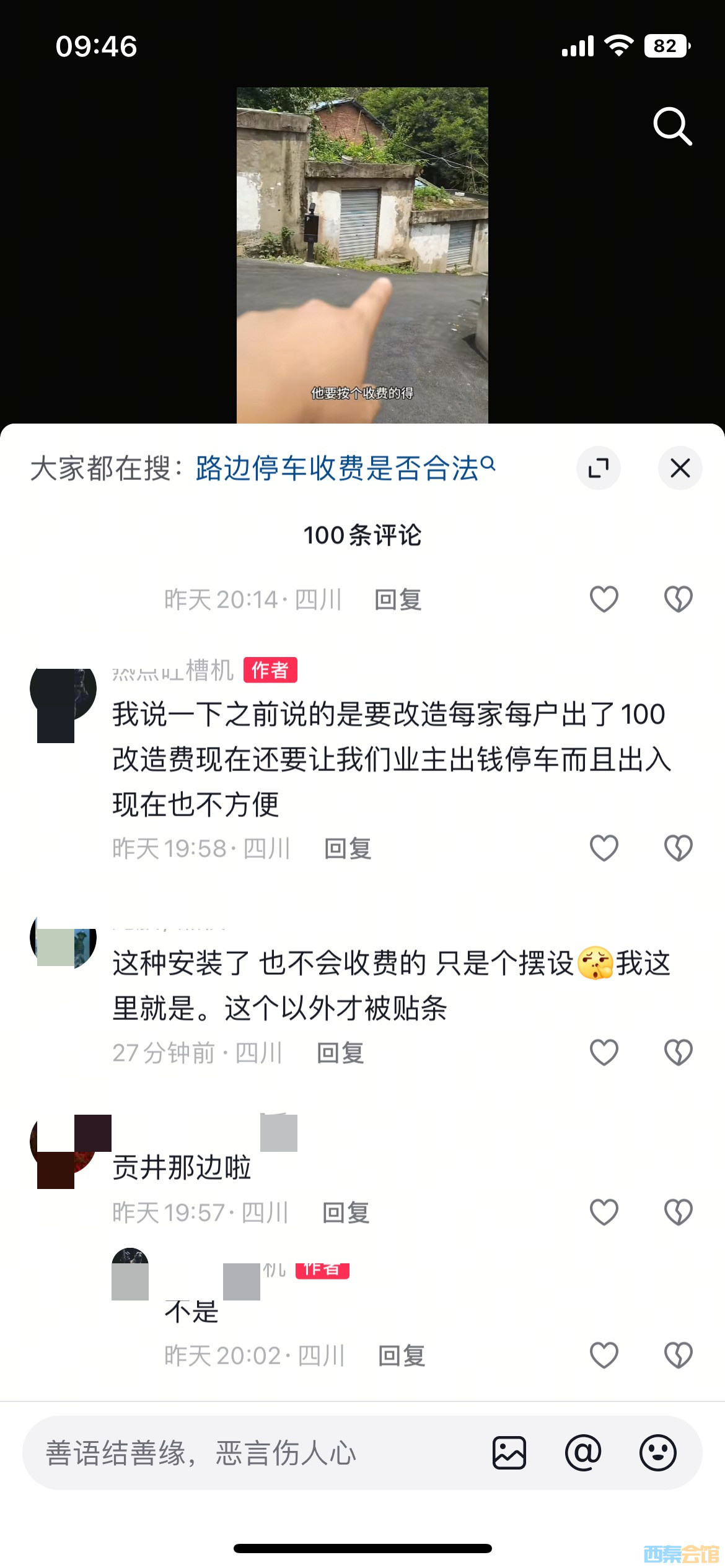Close the comments panel
The height and width of the screenshot is (1568, 725).
(x=680, y=468)
